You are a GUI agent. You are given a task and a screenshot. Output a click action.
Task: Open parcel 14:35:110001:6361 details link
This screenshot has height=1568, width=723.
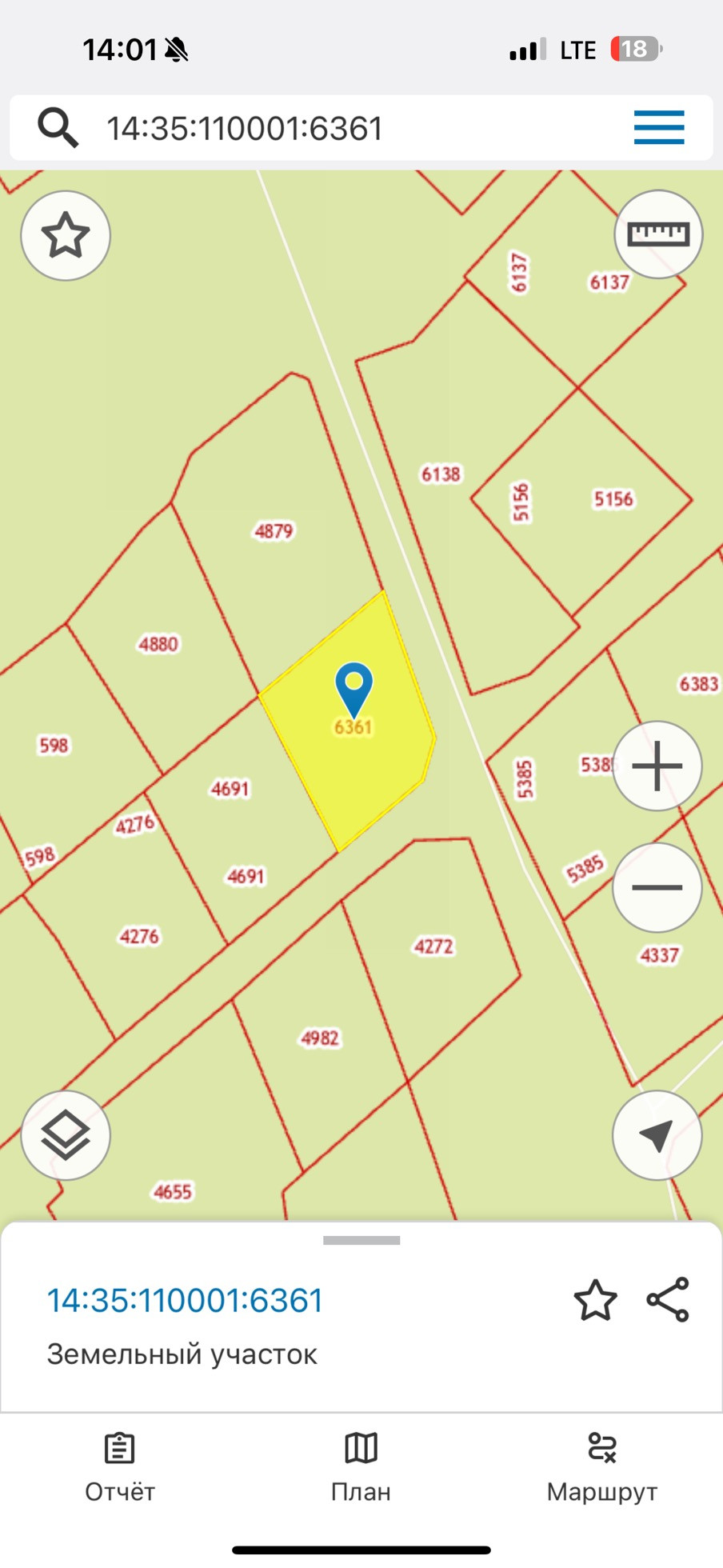pyautogui.click(x=185, y=1301)
